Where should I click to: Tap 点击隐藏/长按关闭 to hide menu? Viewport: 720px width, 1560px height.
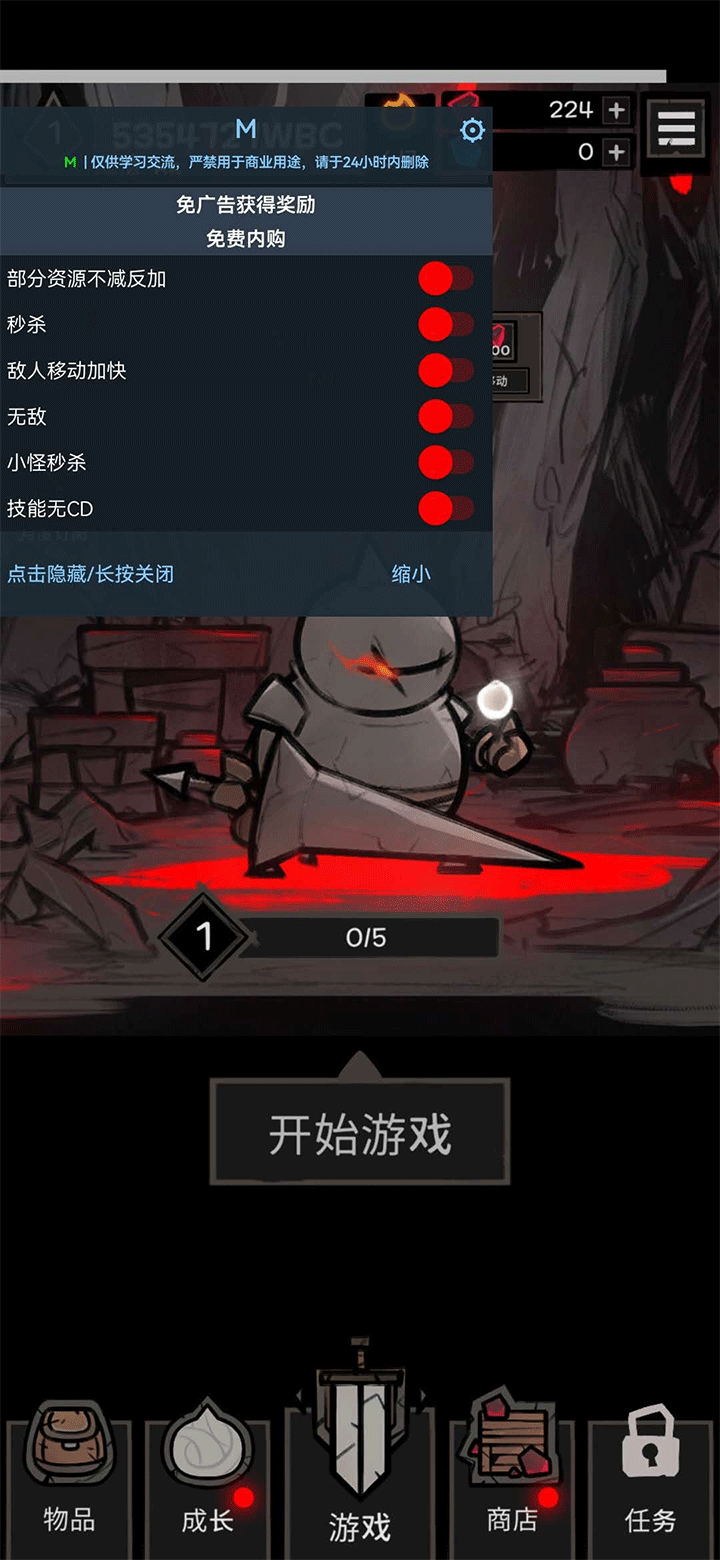[91, 574]
